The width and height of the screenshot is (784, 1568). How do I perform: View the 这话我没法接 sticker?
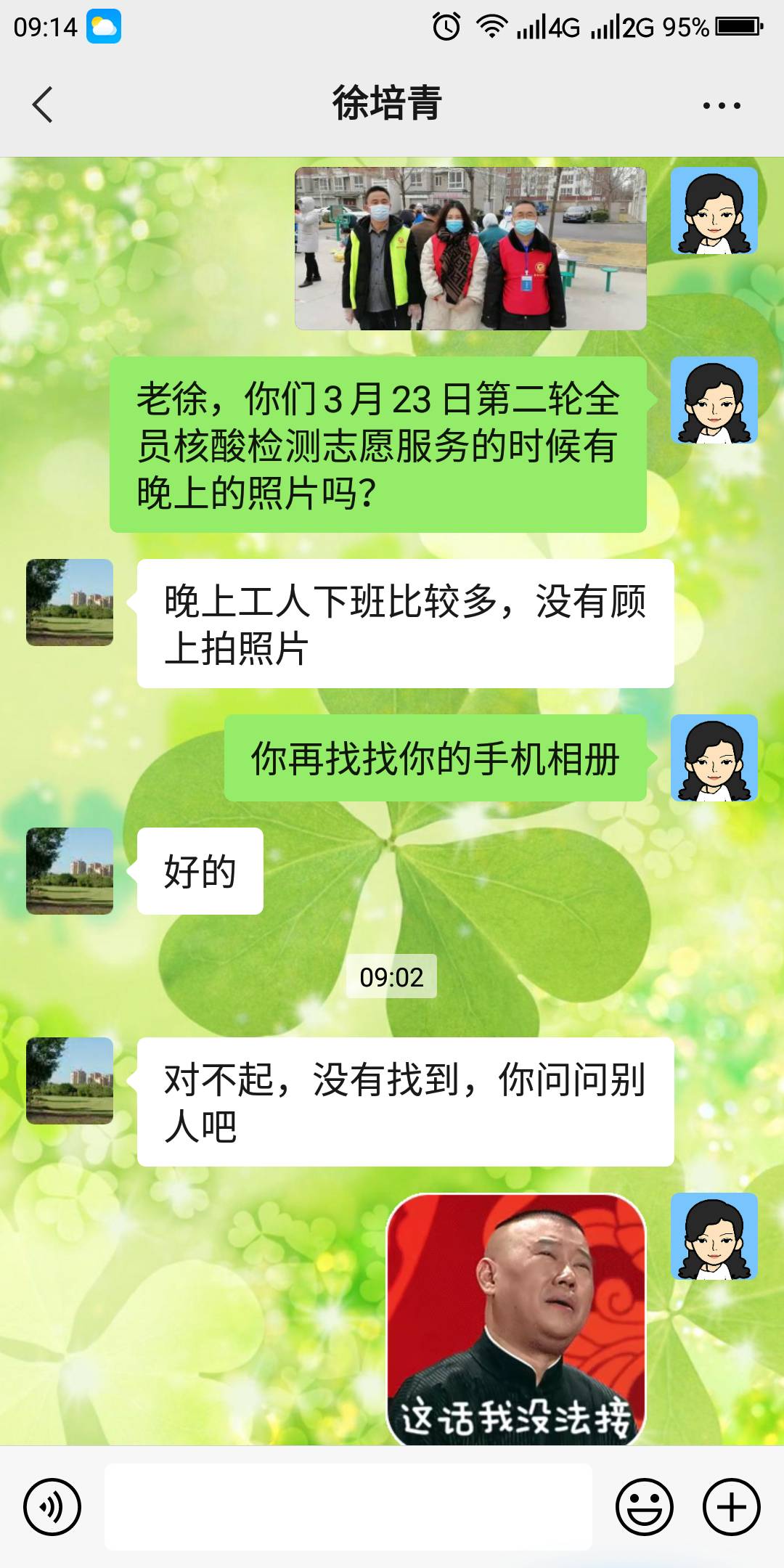[516, 1319]
